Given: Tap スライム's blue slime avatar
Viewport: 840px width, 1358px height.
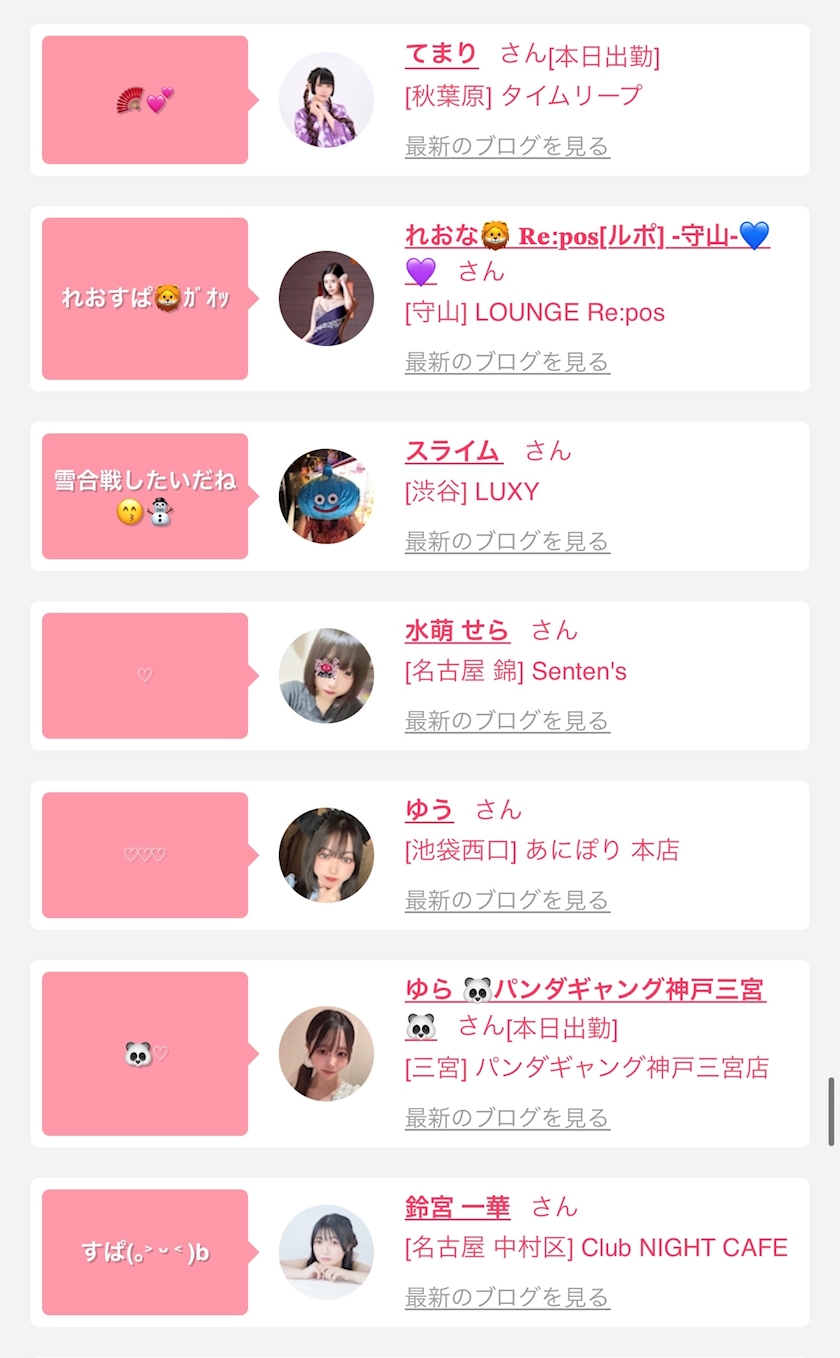Looking at the screenshot, I should point(326,496).
